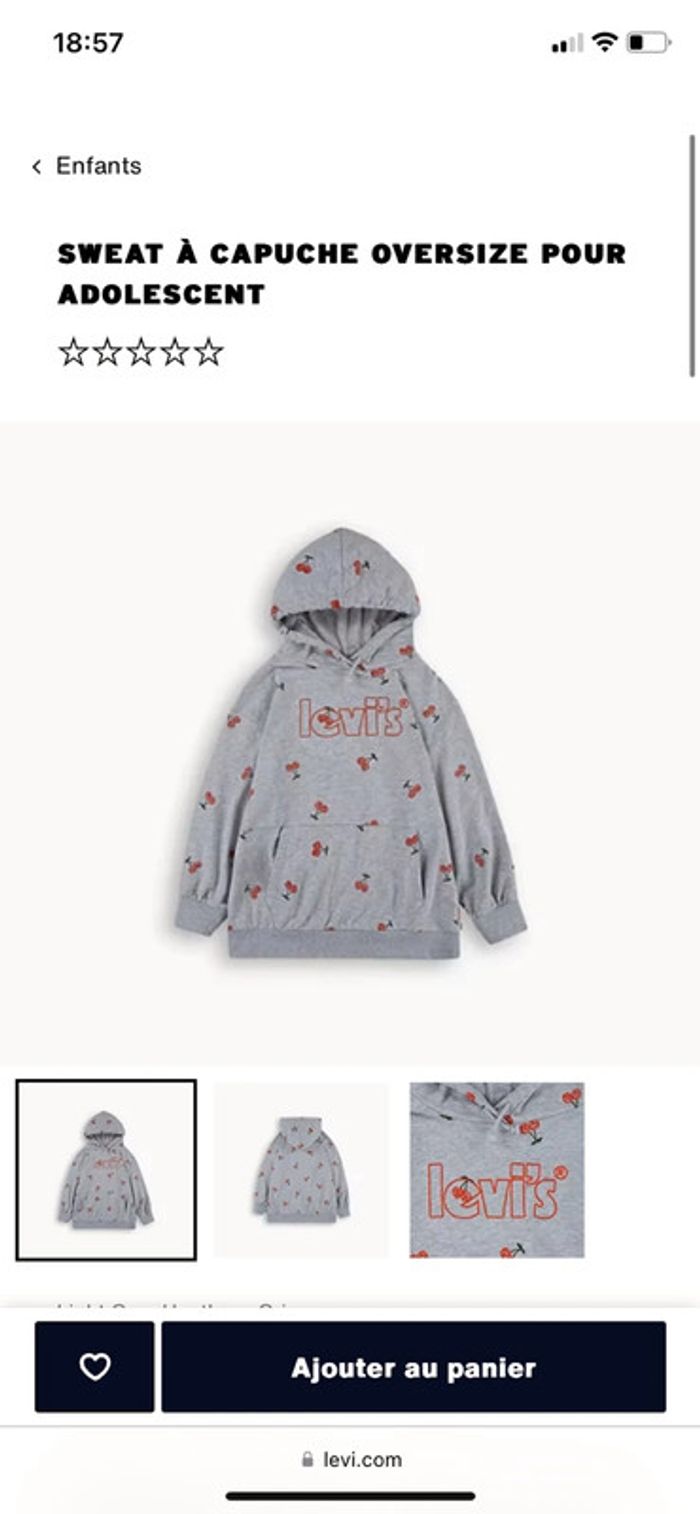Open the star rating reviews
Viewport: 700px width, 1514px height.
pyautogui.click(x=140, y=352)
